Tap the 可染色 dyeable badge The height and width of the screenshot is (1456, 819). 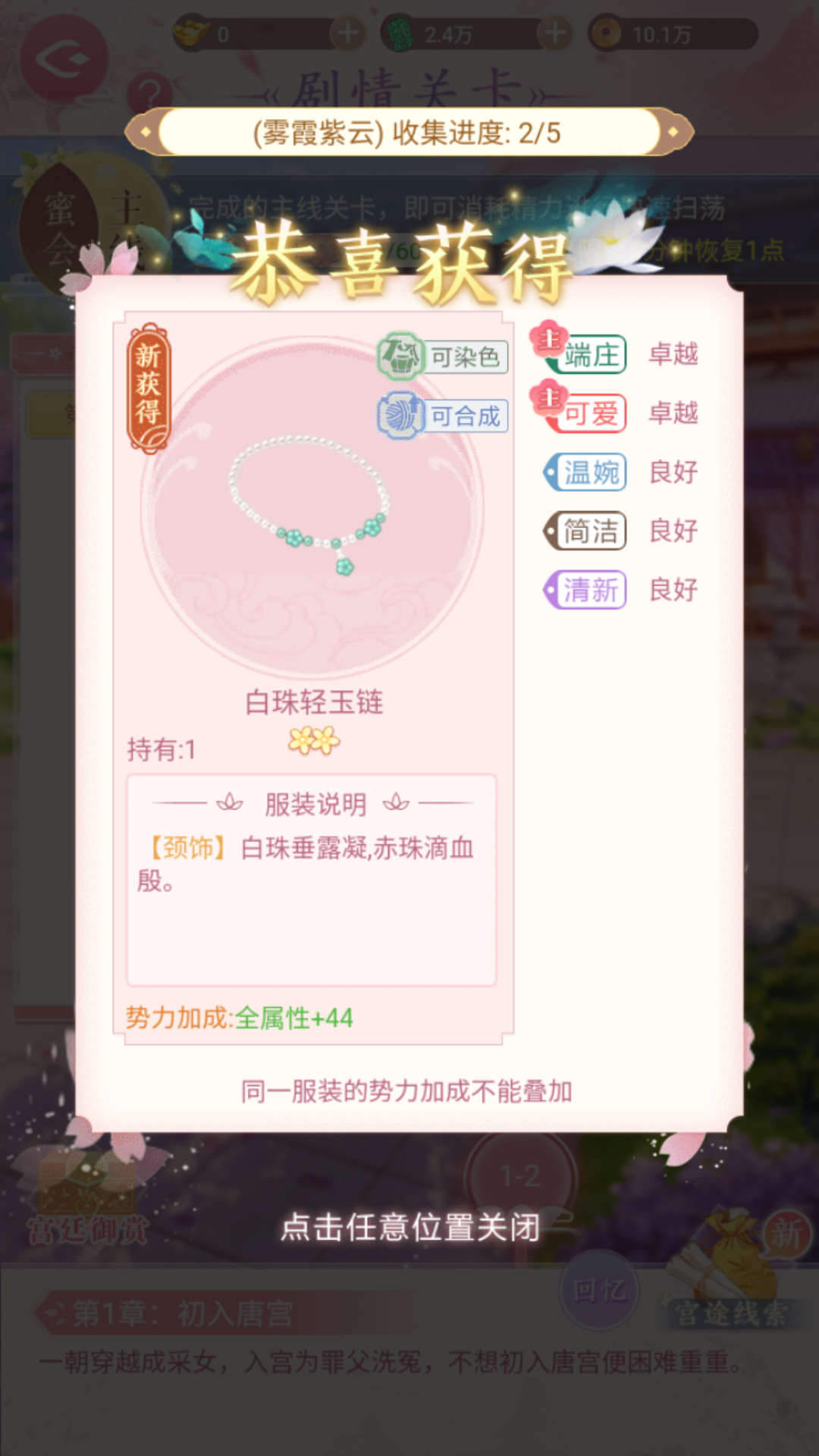pyautogui.click(x=444, y=356)
